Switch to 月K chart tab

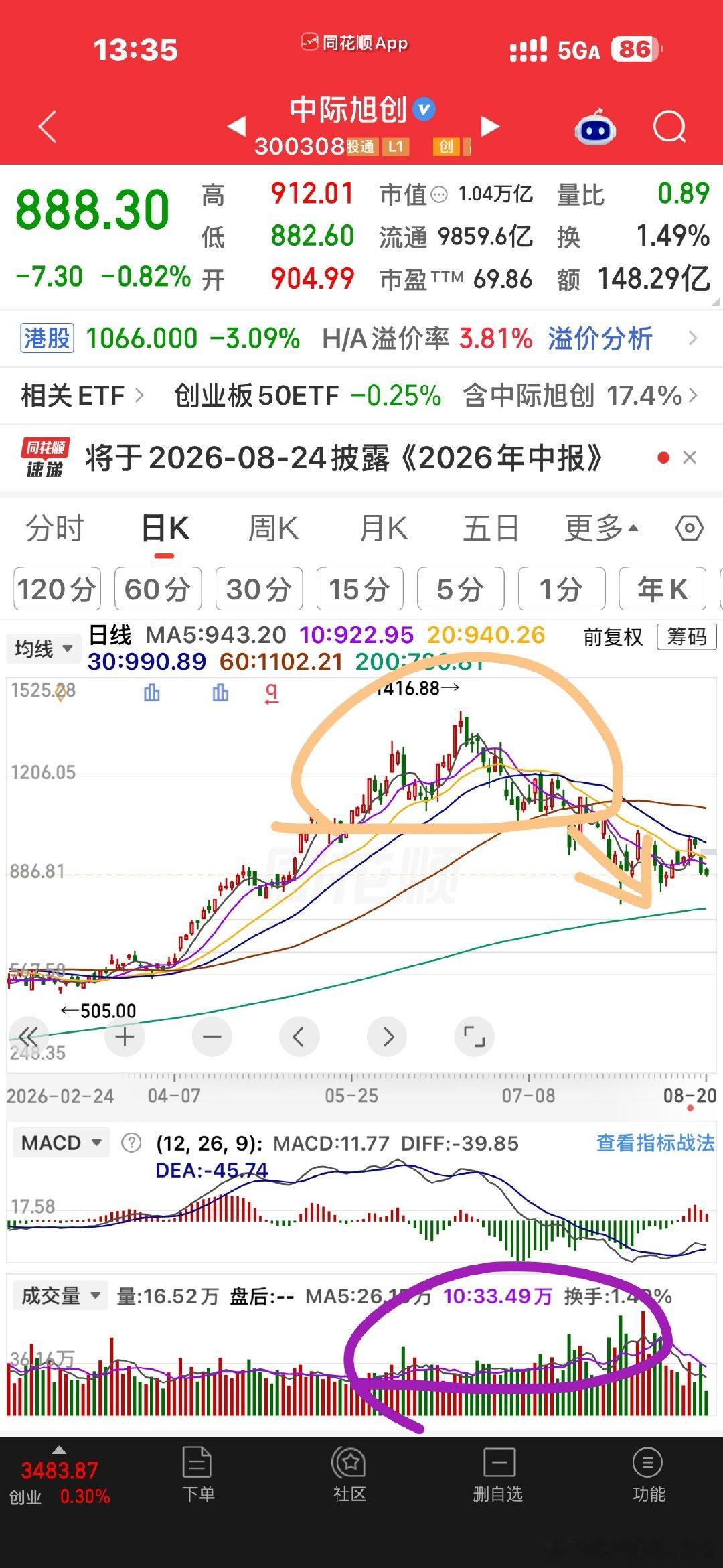(383, 528)
